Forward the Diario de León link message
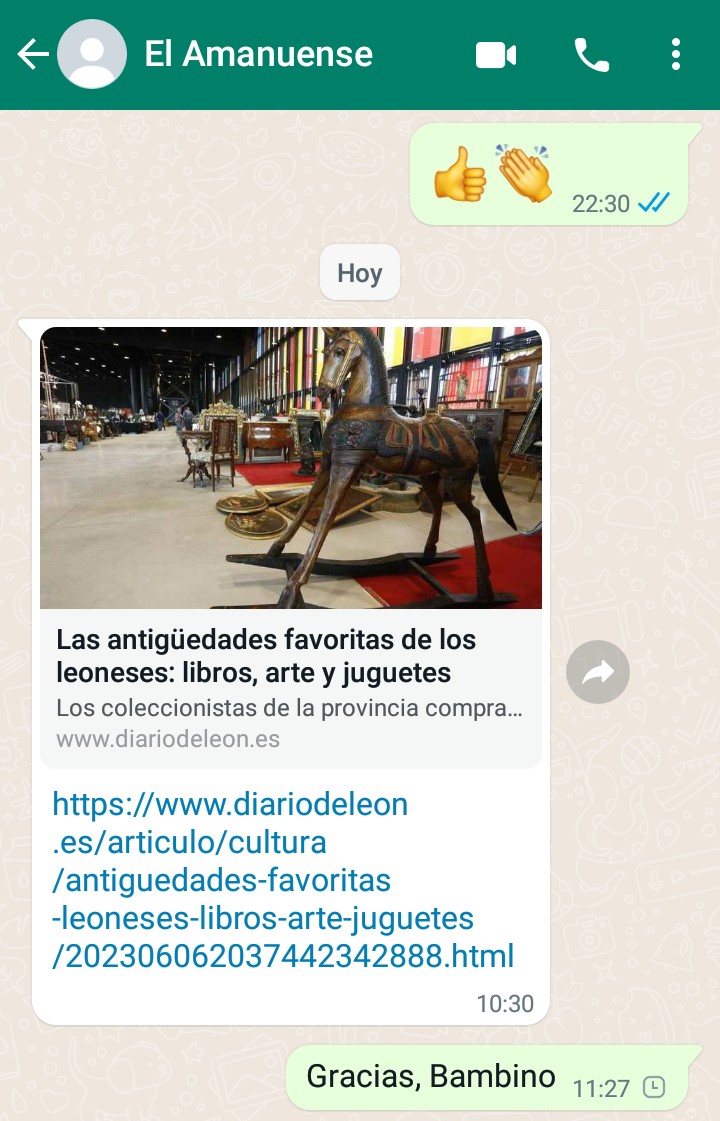Image resolution: width=720 pixels, height=1121 pixels. 598,673
